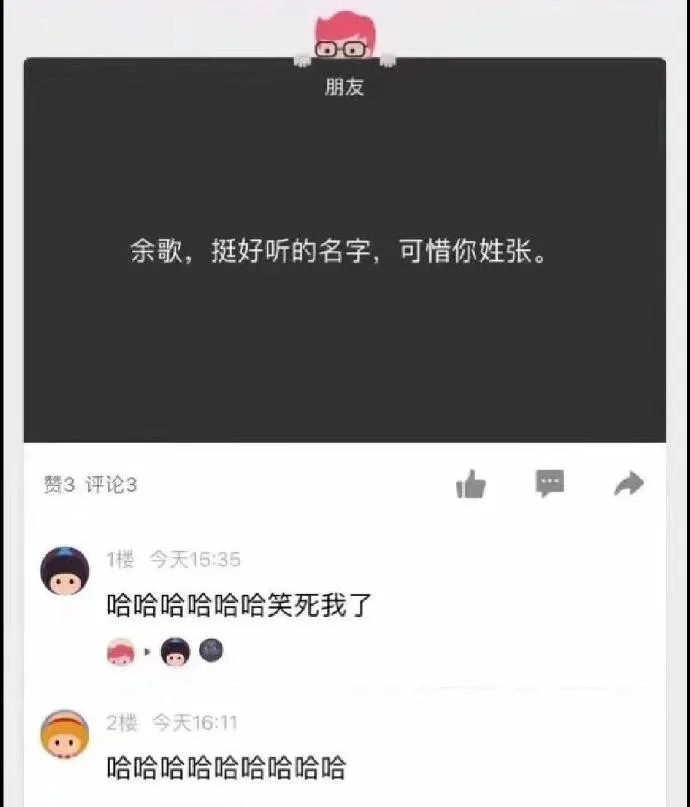The width and height of the screenshot is (690, 807).
Task: Open the dark card reading 余歌，挺好听的名字
Action: click(344, 250)
